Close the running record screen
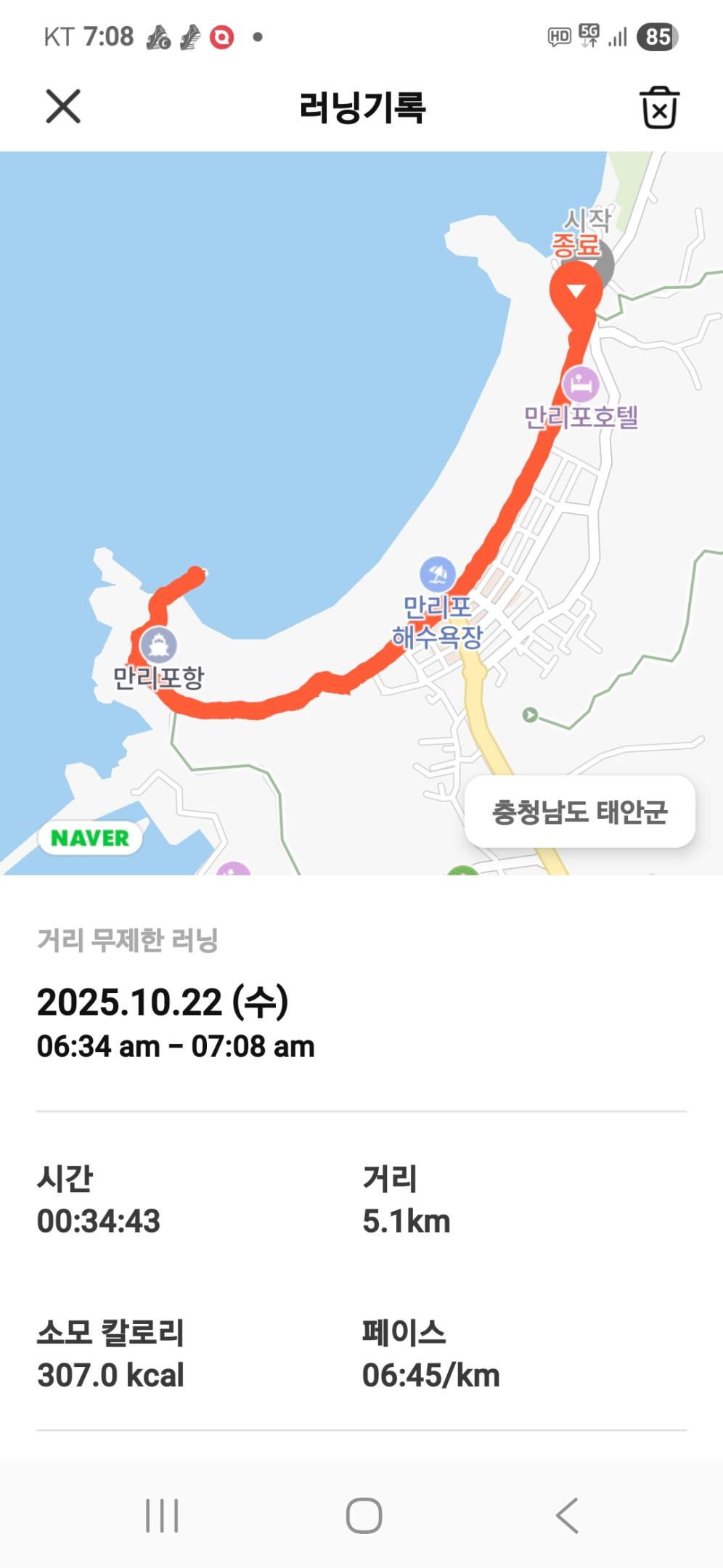 coord(63,107)
